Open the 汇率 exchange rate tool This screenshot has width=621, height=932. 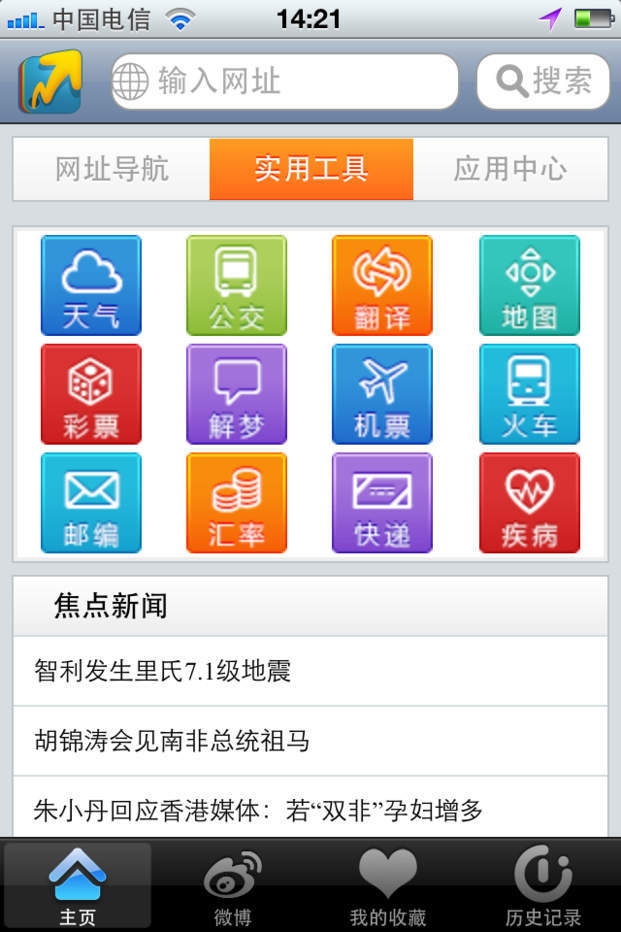coord(237,503)
